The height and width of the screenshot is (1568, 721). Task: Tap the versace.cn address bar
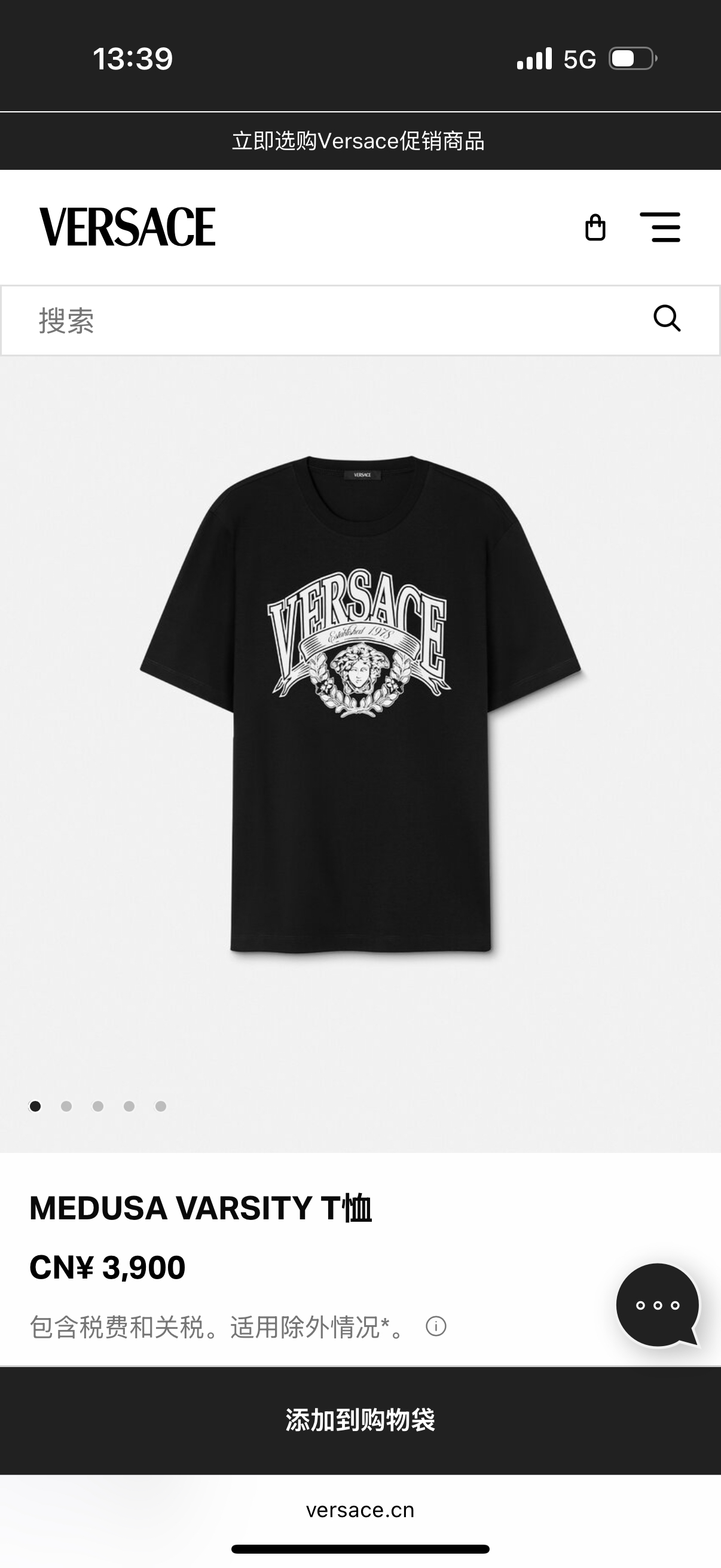[x=360, y=1510]
